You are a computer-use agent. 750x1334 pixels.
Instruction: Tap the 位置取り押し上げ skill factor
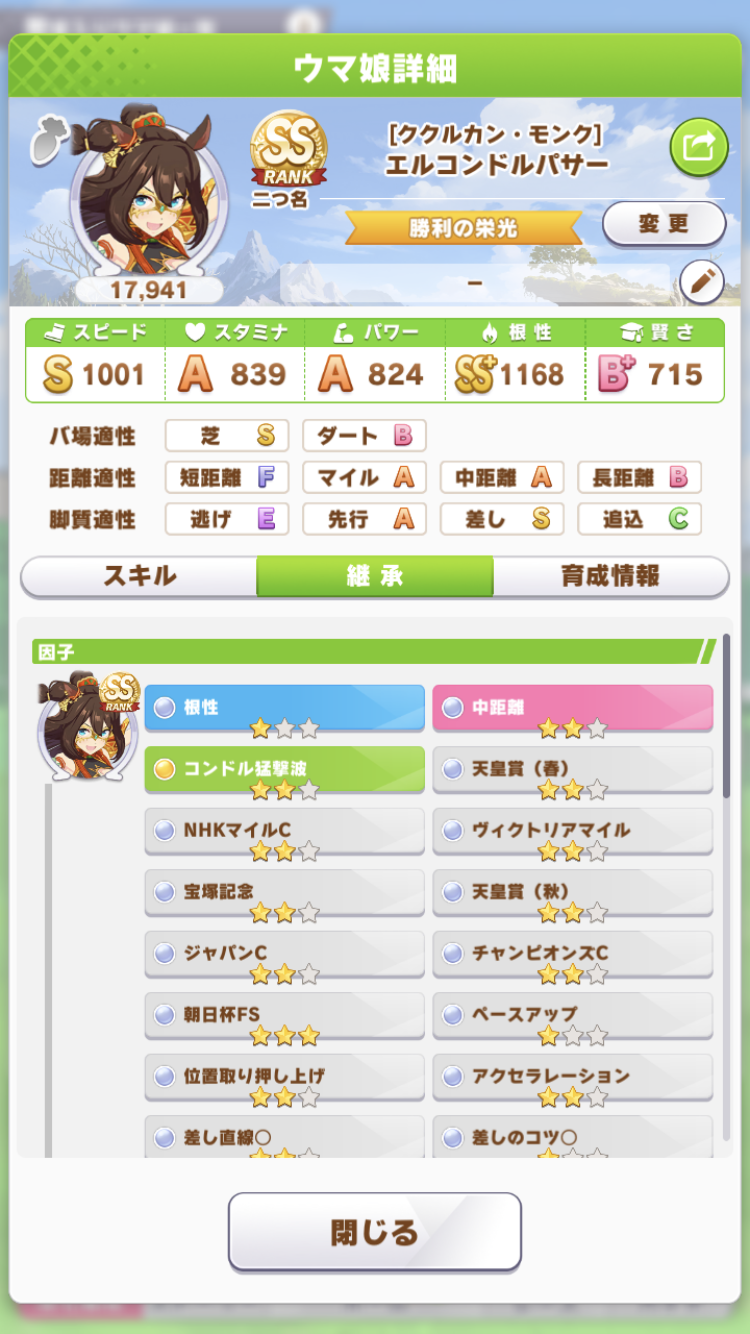pos(284,1076)
